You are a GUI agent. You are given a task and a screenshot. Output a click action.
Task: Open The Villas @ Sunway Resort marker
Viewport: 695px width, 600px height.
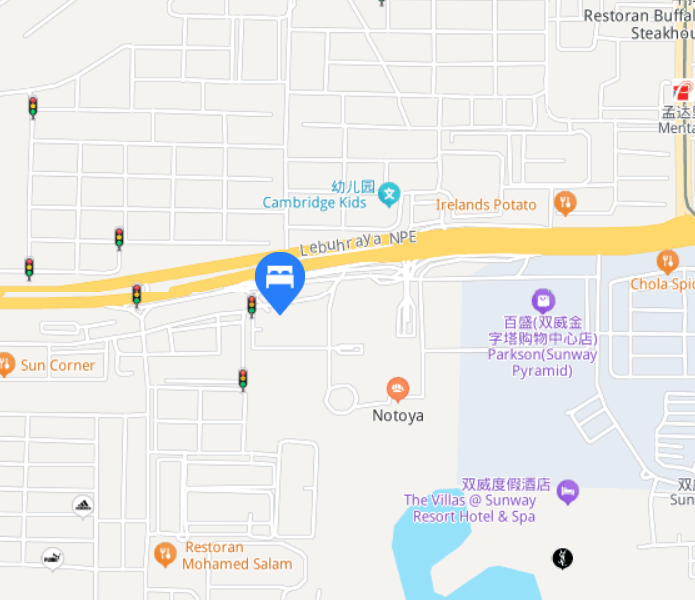[568, 491]
